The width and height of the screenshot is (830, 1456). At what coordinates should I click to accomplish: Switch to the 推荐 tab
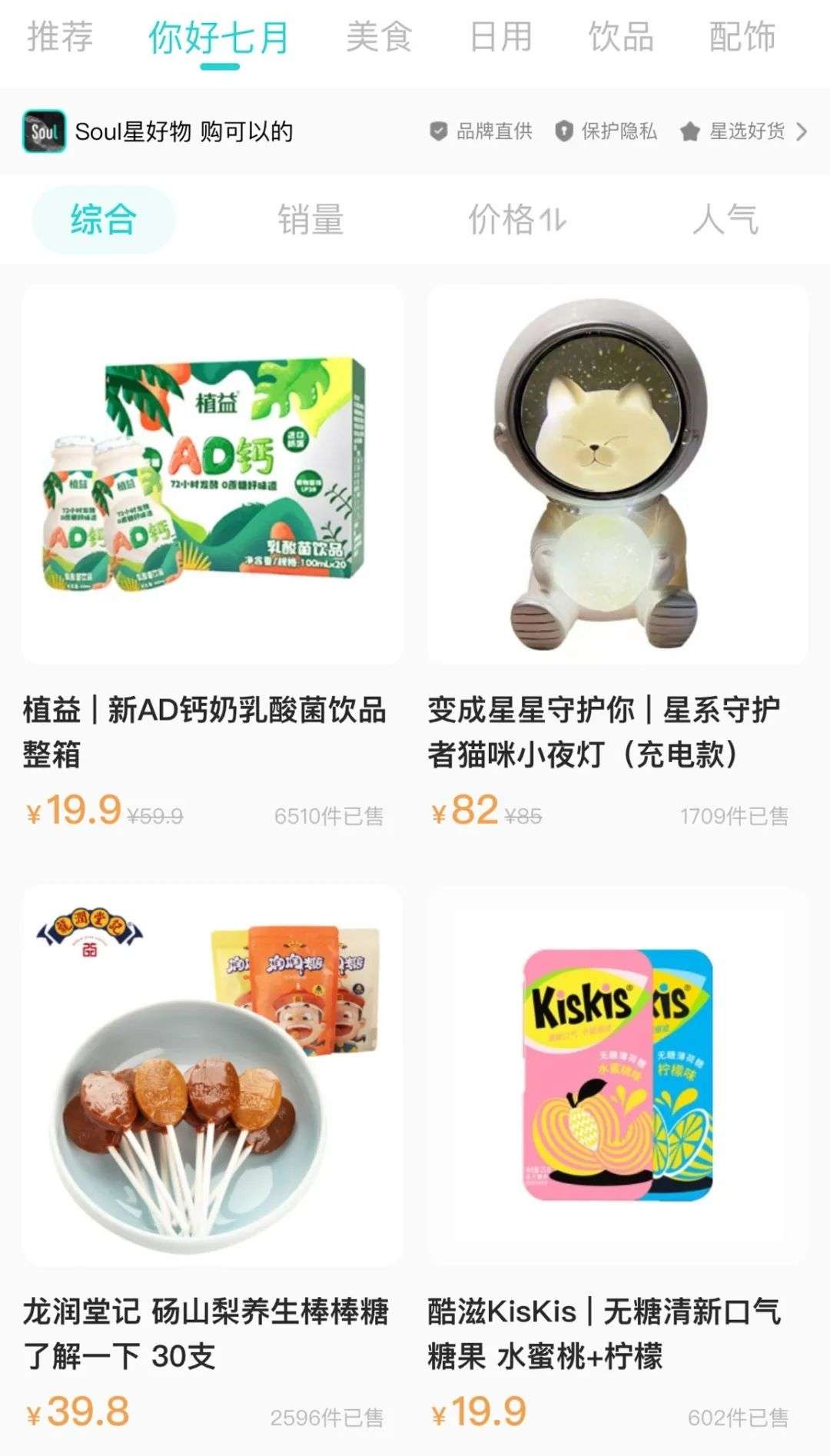[60, 37]
